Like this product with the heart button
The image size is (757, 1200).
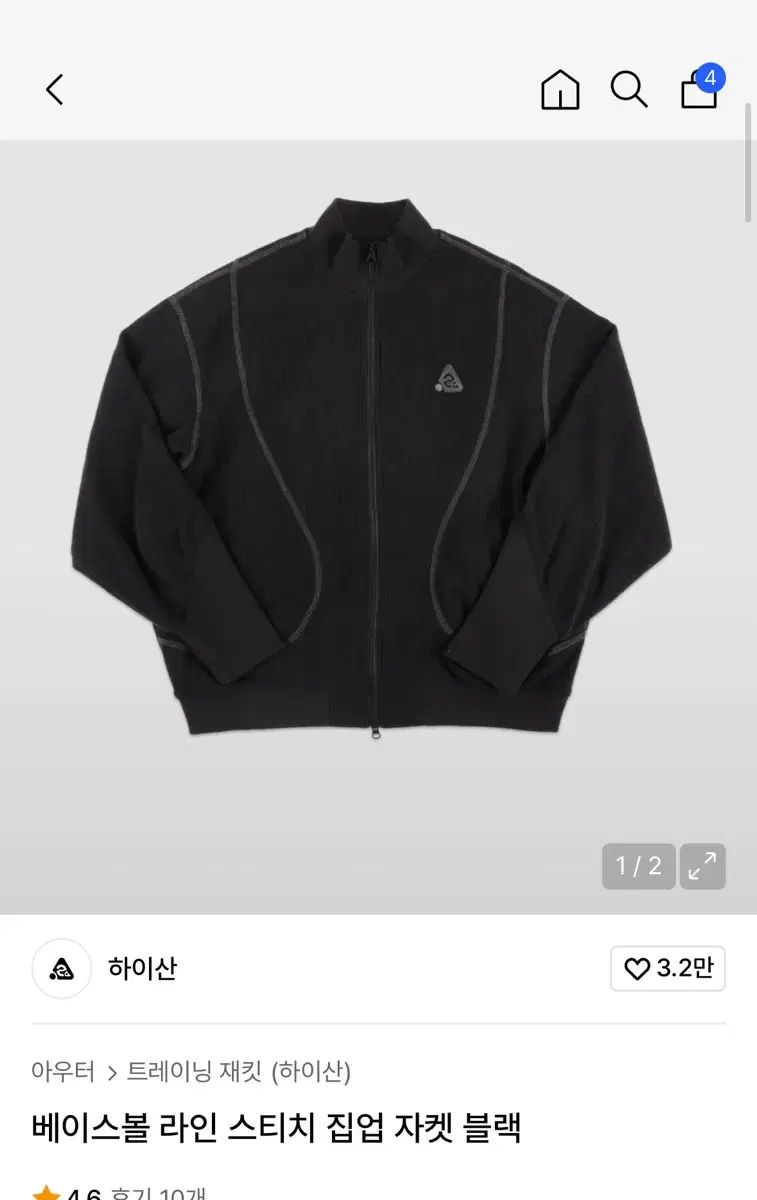667,969
